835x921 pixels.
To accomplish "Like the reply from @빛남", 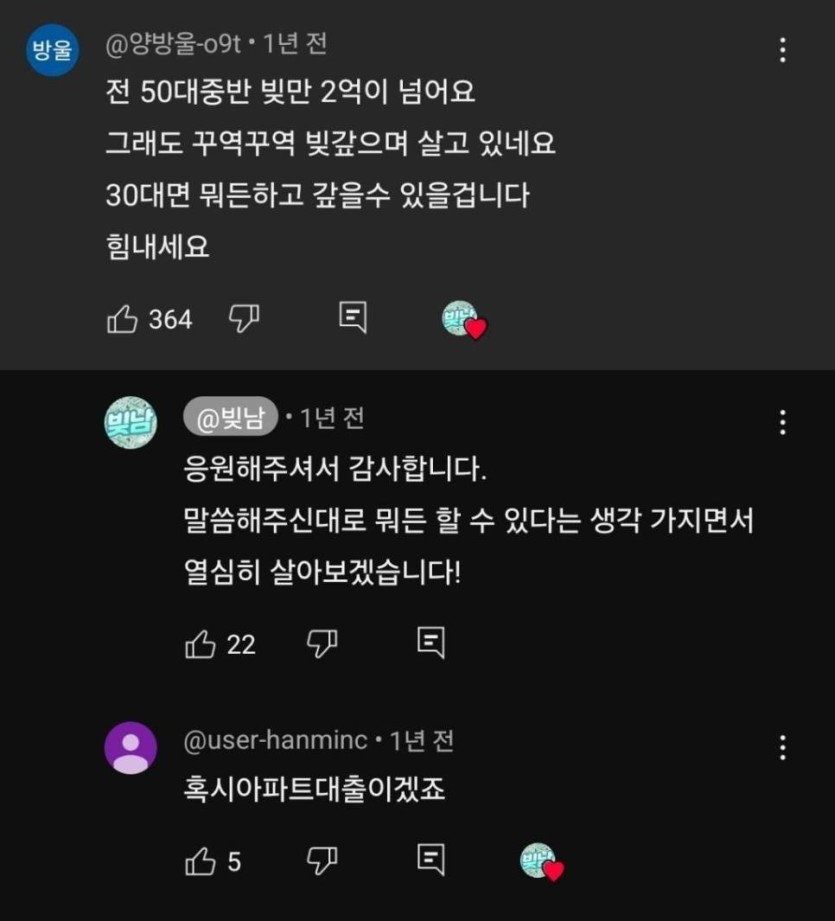I will pos(201,644).
